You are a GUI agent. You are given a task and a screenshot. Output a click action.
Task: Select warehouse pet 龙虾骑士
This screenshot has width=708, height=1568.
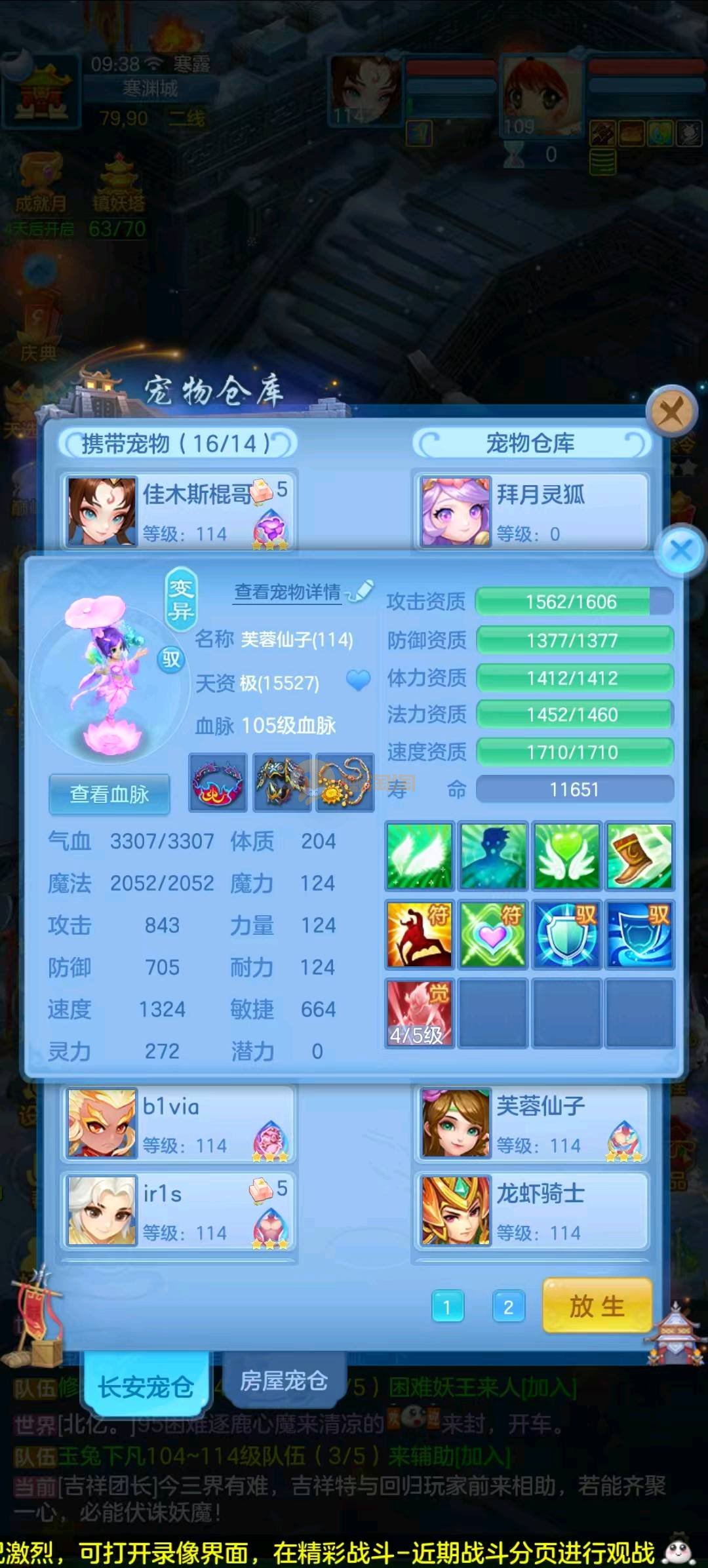point(531,1211)
